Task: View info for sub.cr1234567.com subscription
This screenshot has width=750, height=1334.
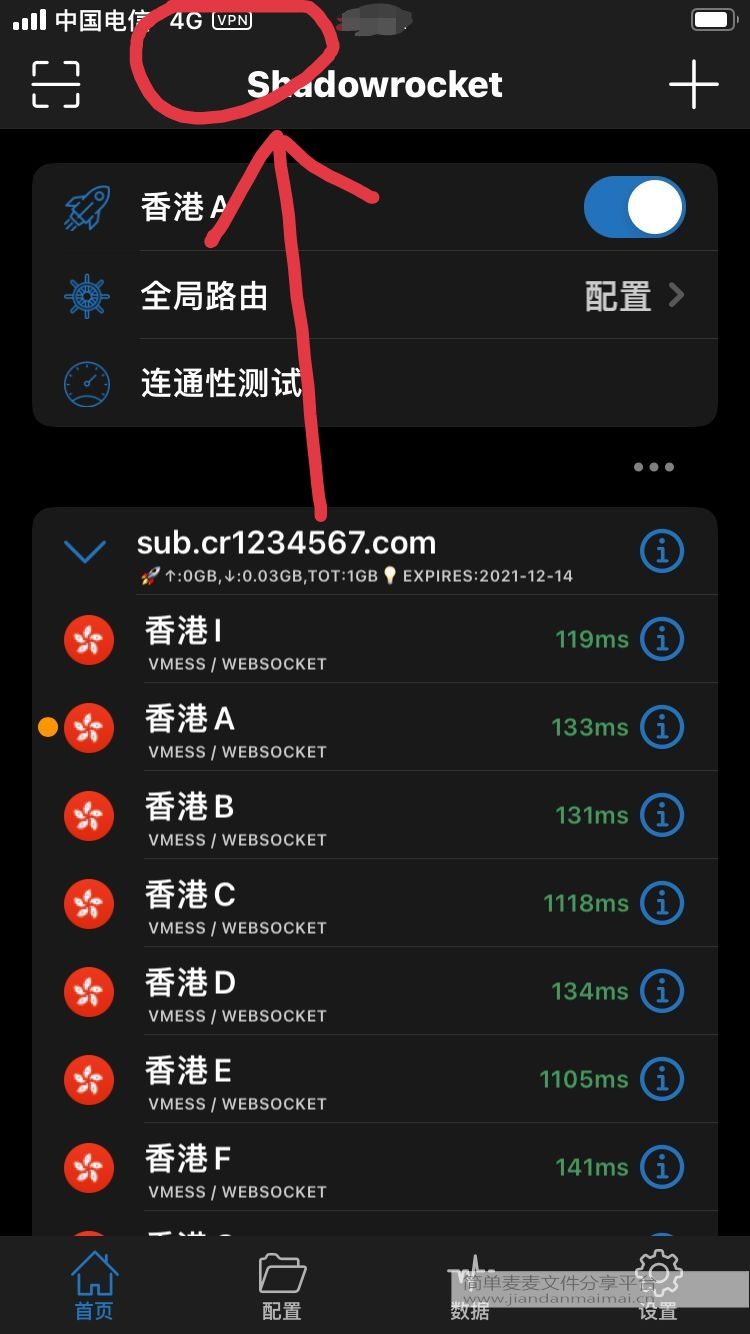Action: pyautogui.click(x=661, y=551)
